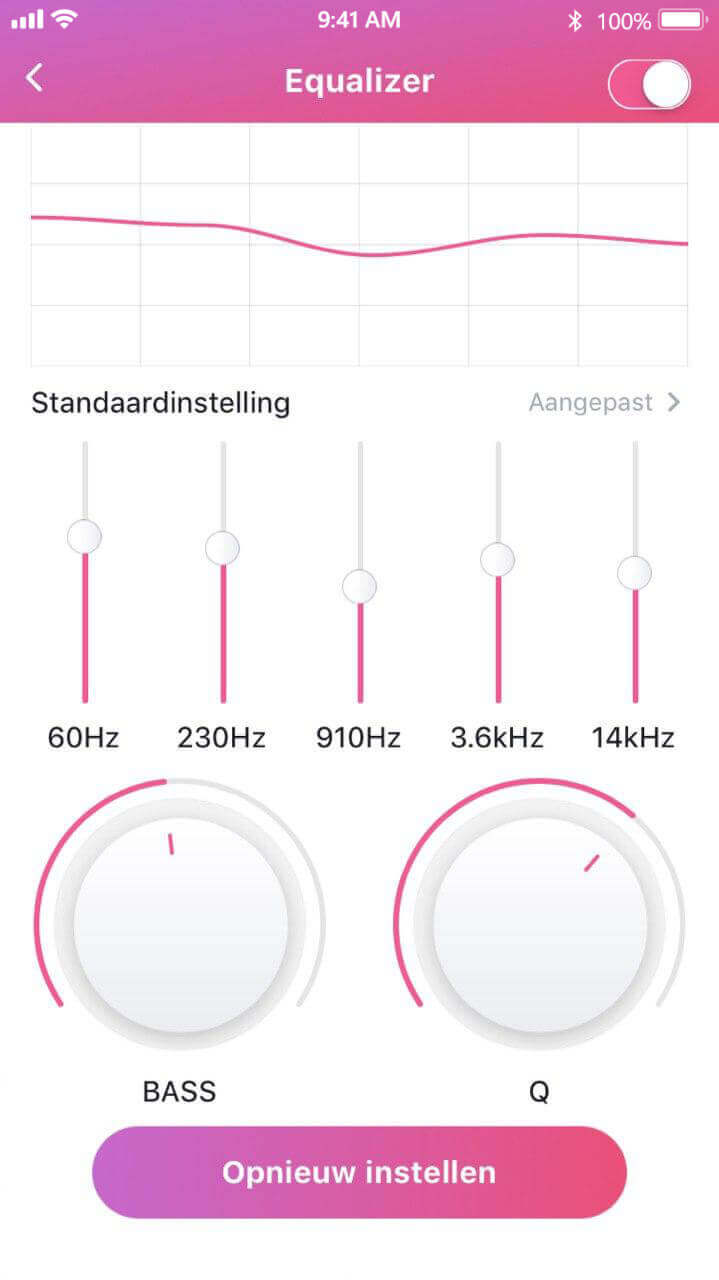Tap the 3.6kHz slider handle
Screen dimensions: 719x1280
coord(497,559)
